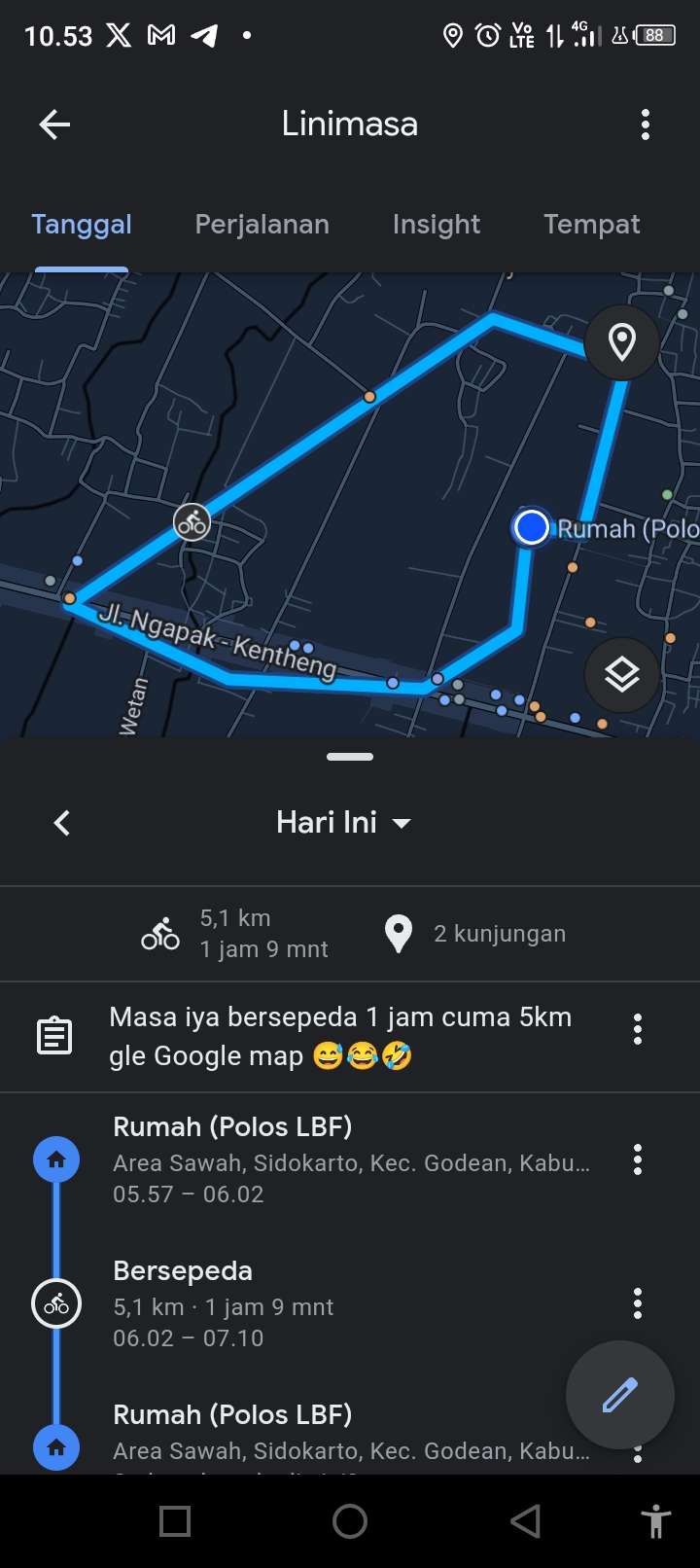
Task: Switch to the Tempat tab
Action: [x=591, y=225]
